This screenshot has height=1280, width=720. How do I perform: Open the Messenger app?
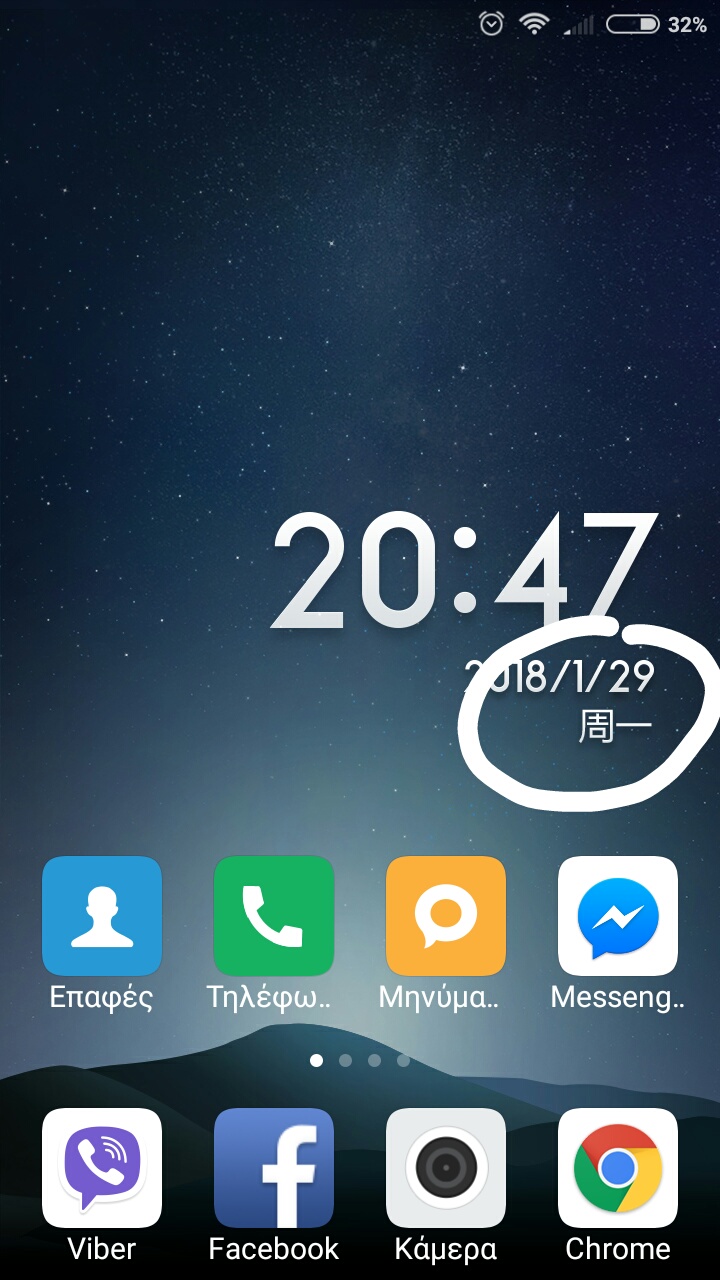tap(618, 915)
